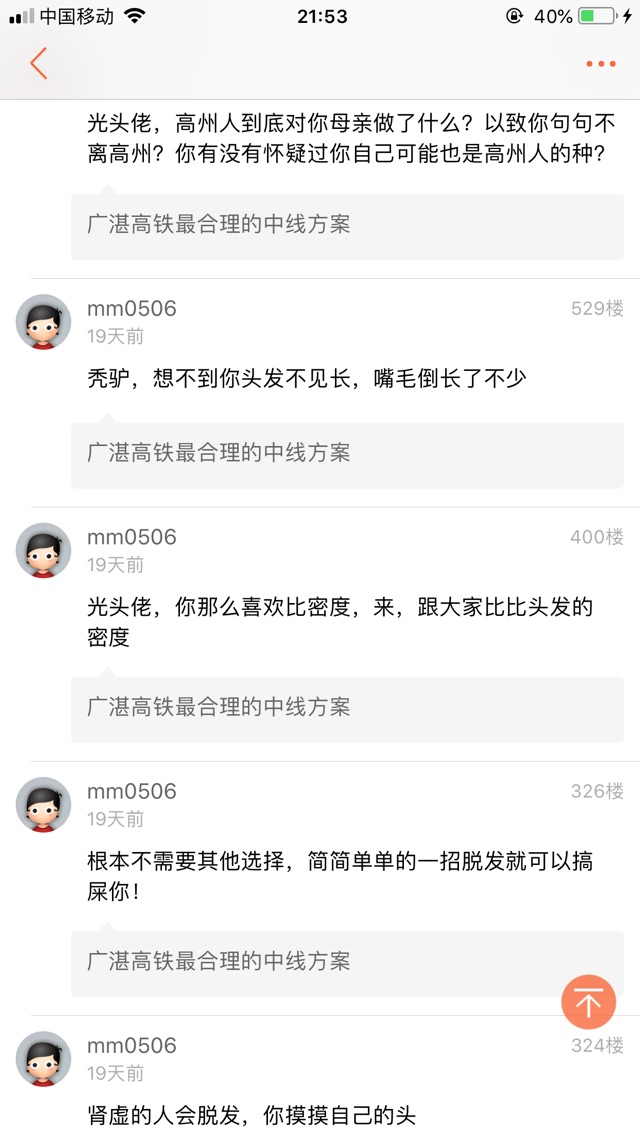640x1137 pixels.
Task: View mm0506's profile from the 400楼 comment
Action: point(43,550)
